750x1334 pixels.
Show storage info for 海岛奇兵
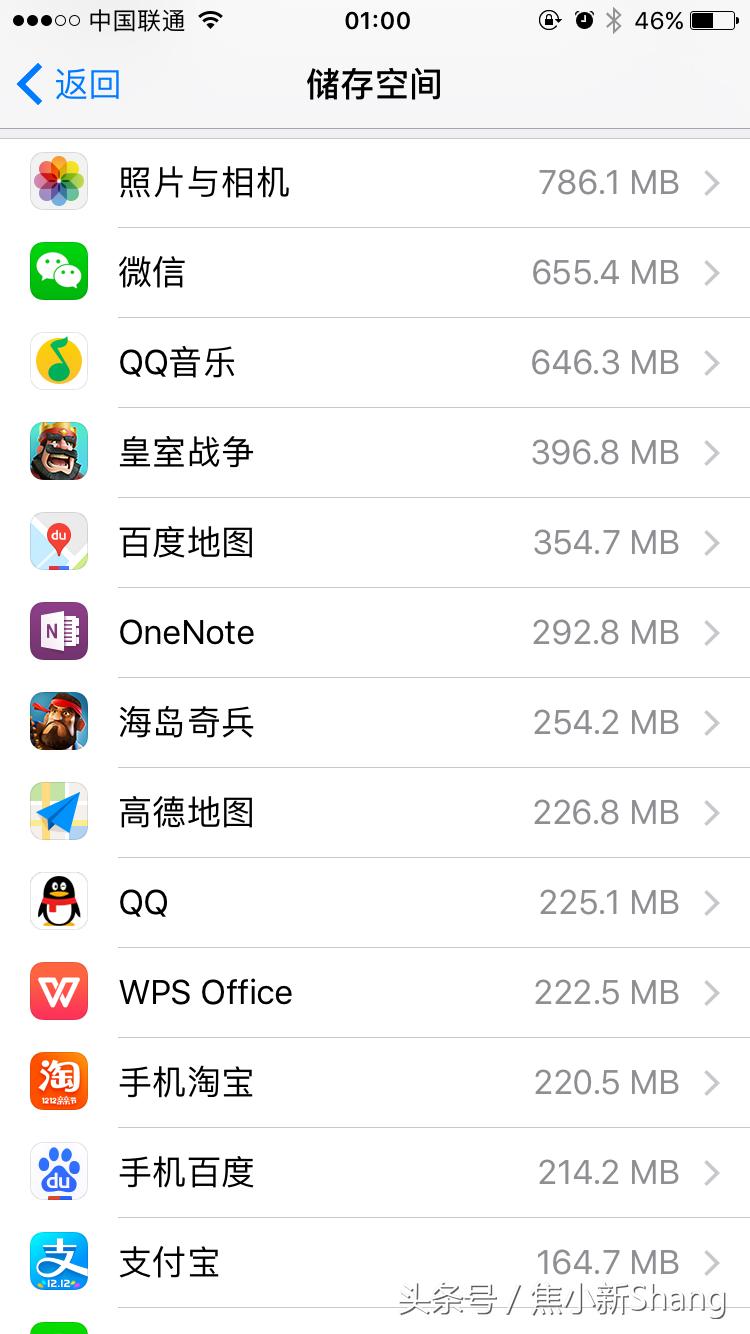click(375, 723)
